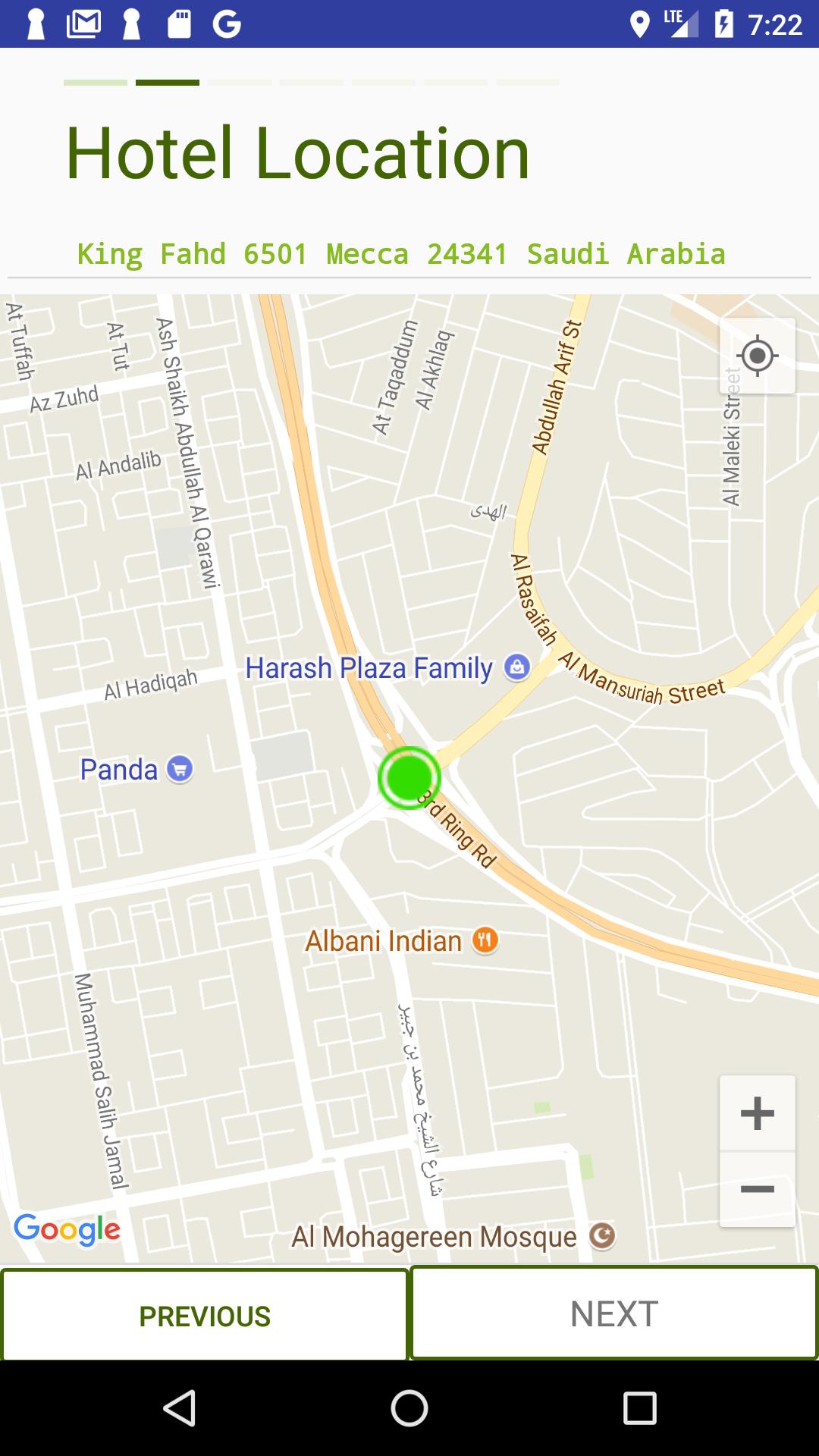This screenshot has width=819, height=1456.
Task: Tap the green hotel location marker
Action: click(x=409, y=778)
